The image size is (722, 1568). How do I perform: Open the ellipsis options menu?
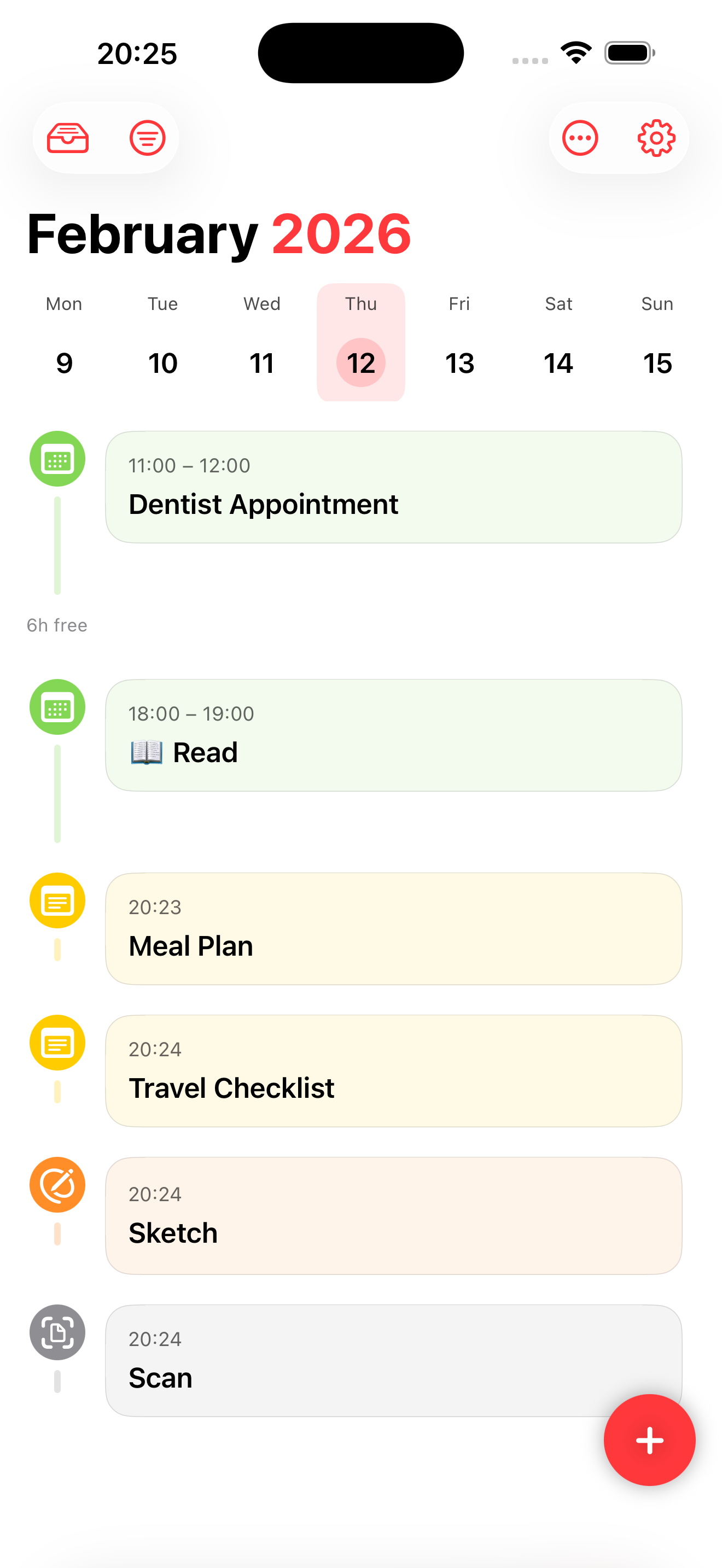click(x=580, y=138)
